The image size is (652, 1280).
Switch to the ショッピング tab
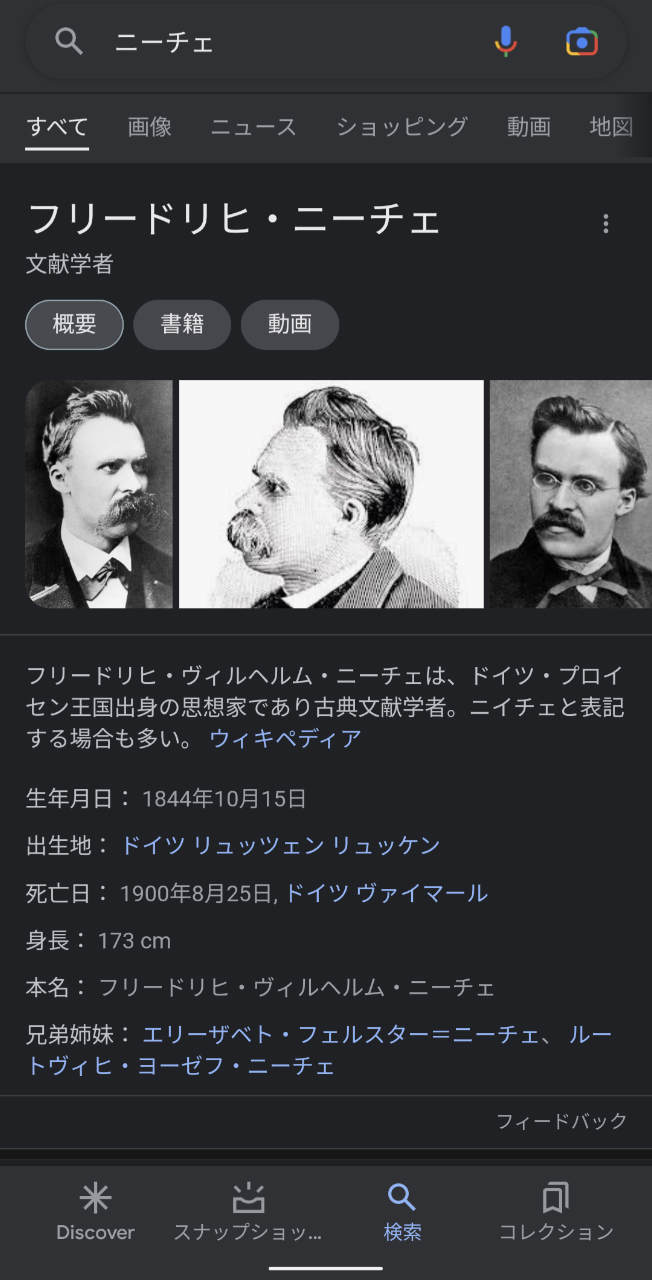pyautogui.click(x=401, y=127)
